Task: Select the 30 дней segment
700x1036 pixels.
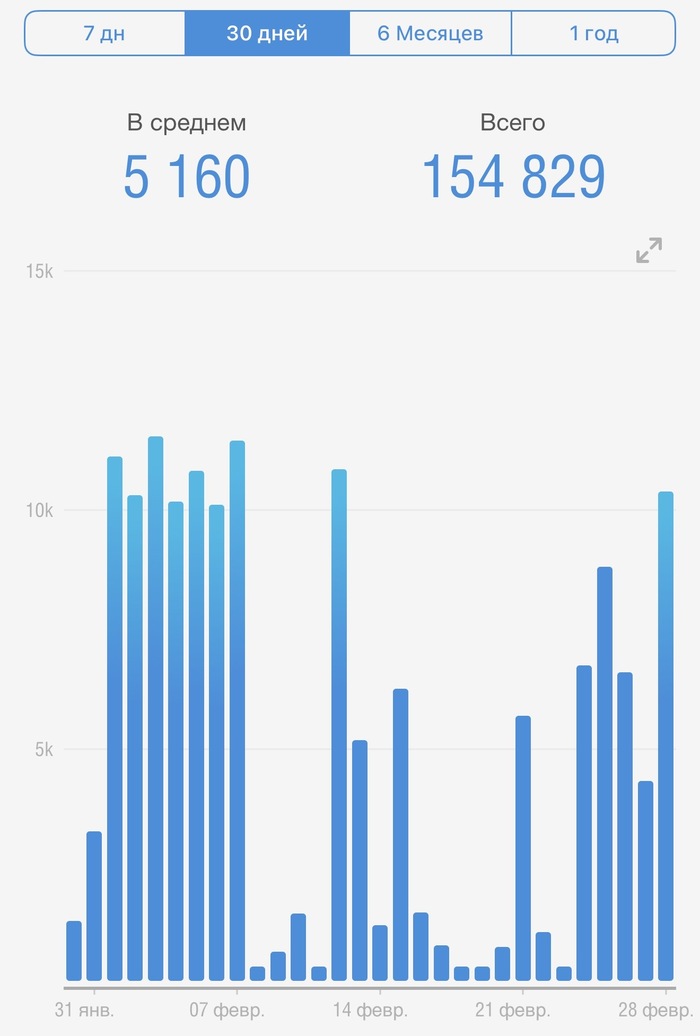Action: point(267,33)
